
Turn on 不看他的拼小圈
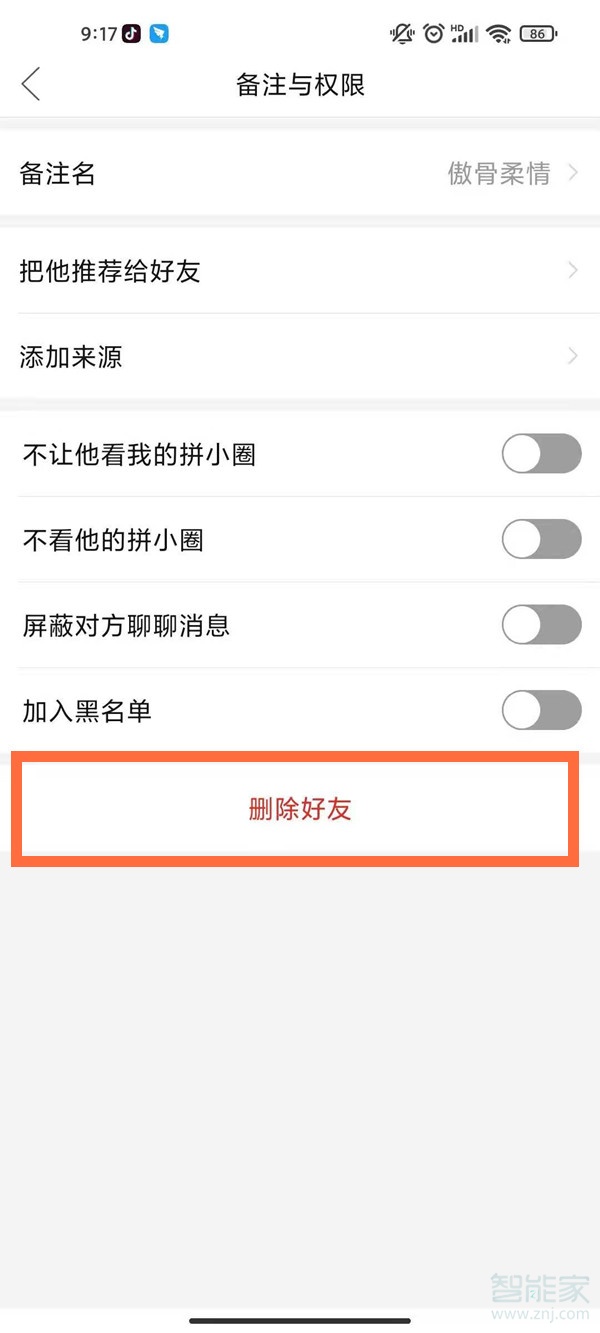coord(541,540)
